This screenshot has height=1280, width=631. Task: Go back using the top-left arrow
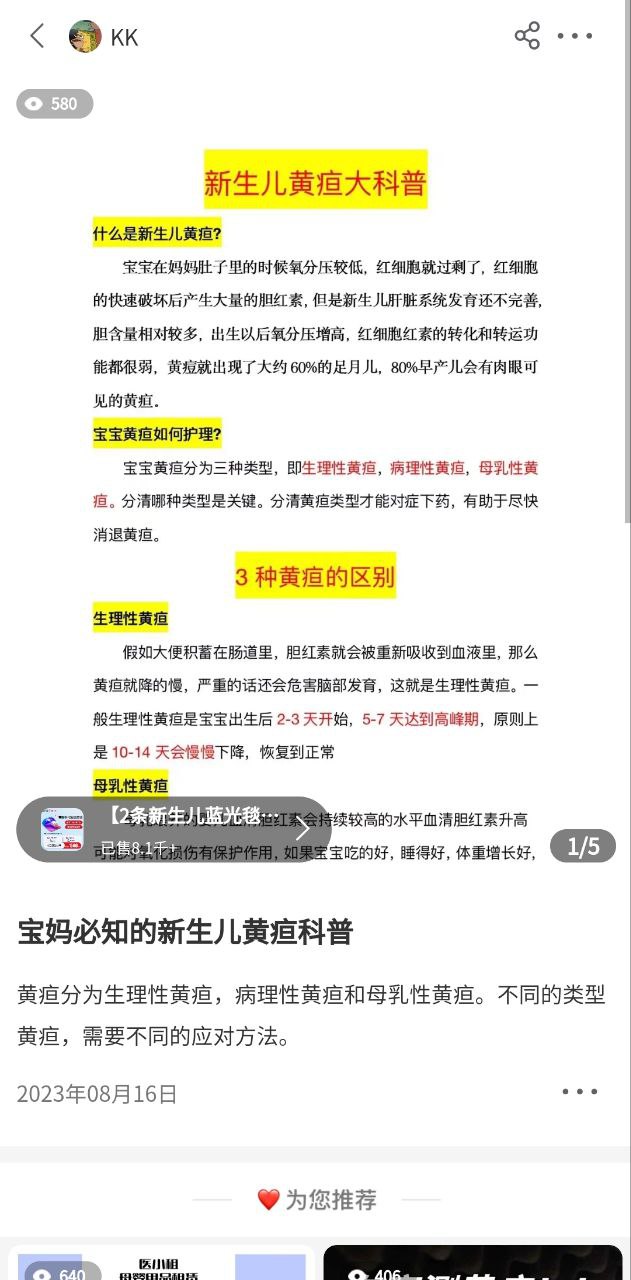(37, 37)
